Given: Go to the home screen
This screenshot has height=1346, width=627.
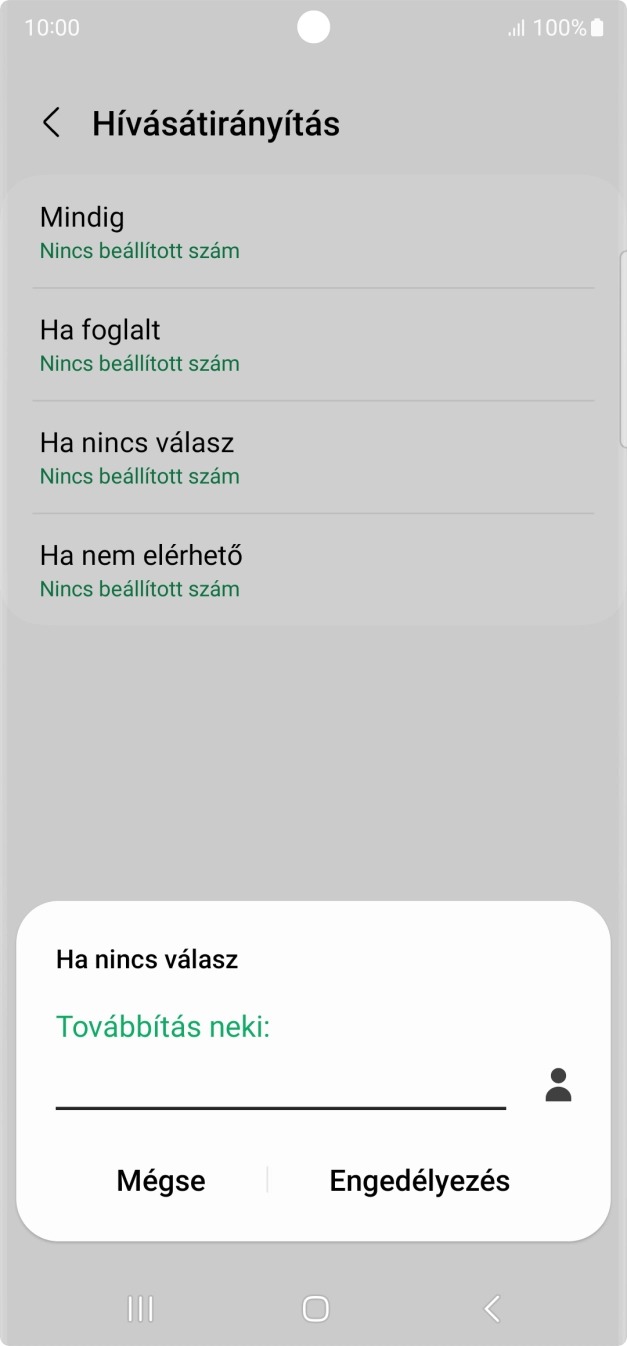Looking at the screenshot, I should (x=315, y=1308).
